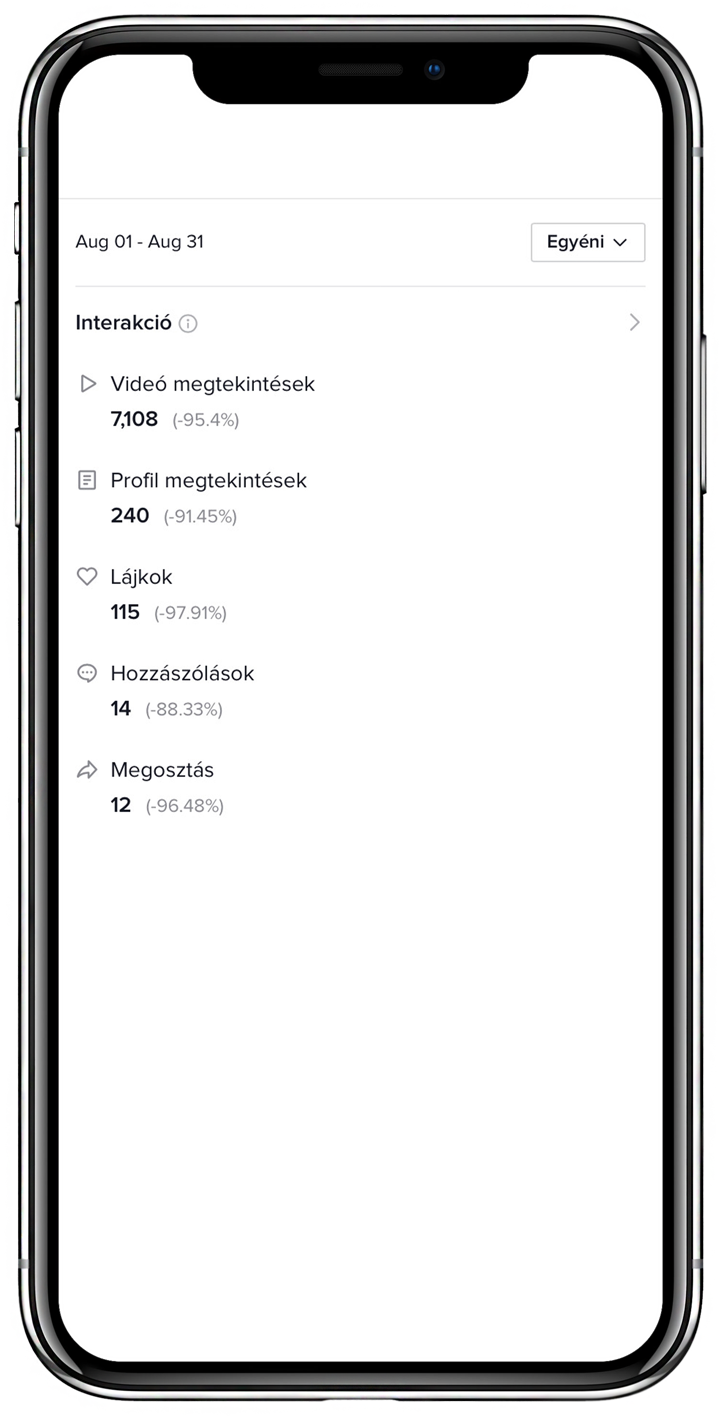The image size is (720, 1416).
Task: Tap the info icon next to Interakció
Action: 188,324
